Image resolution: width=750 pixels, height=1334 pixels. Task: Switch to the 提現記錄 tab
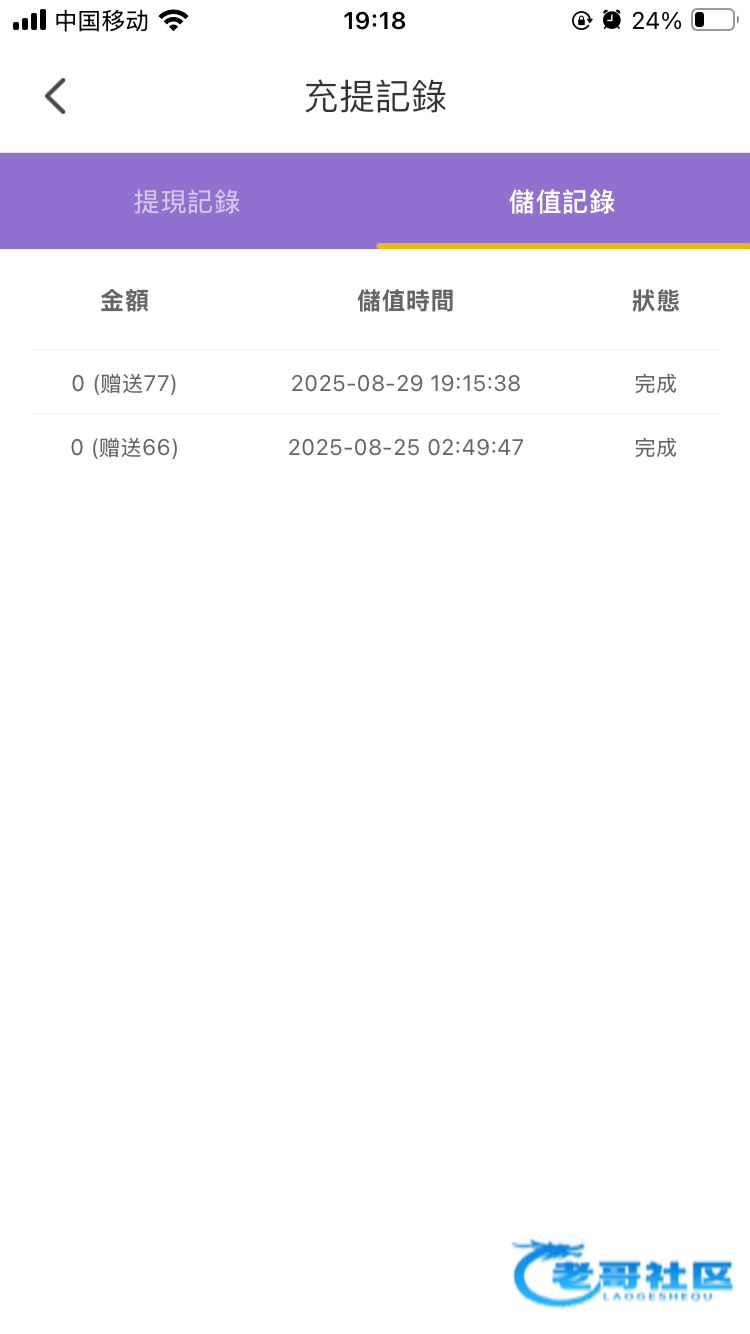(x=187, y=202)
